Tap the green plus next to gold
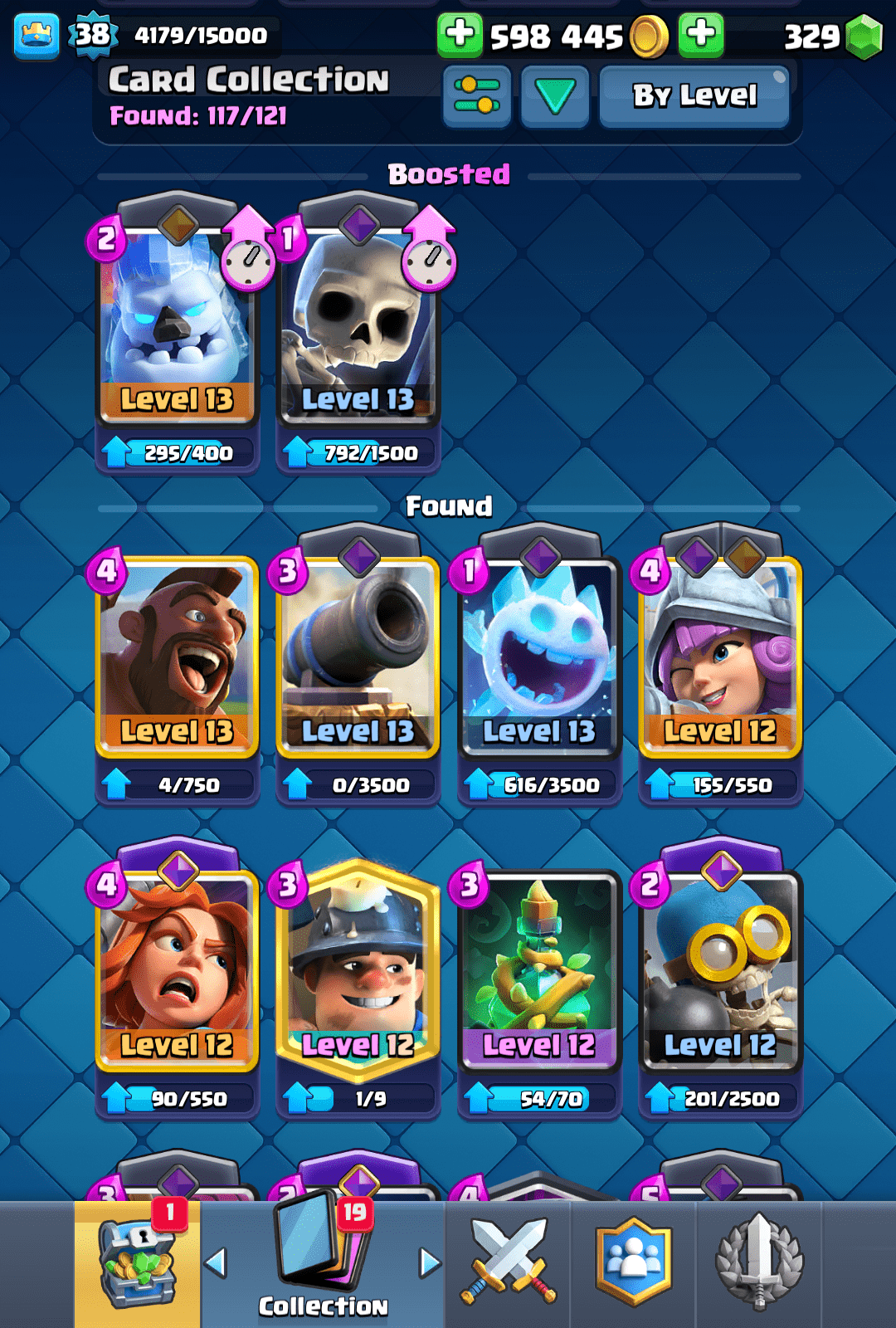 [460, 35]
